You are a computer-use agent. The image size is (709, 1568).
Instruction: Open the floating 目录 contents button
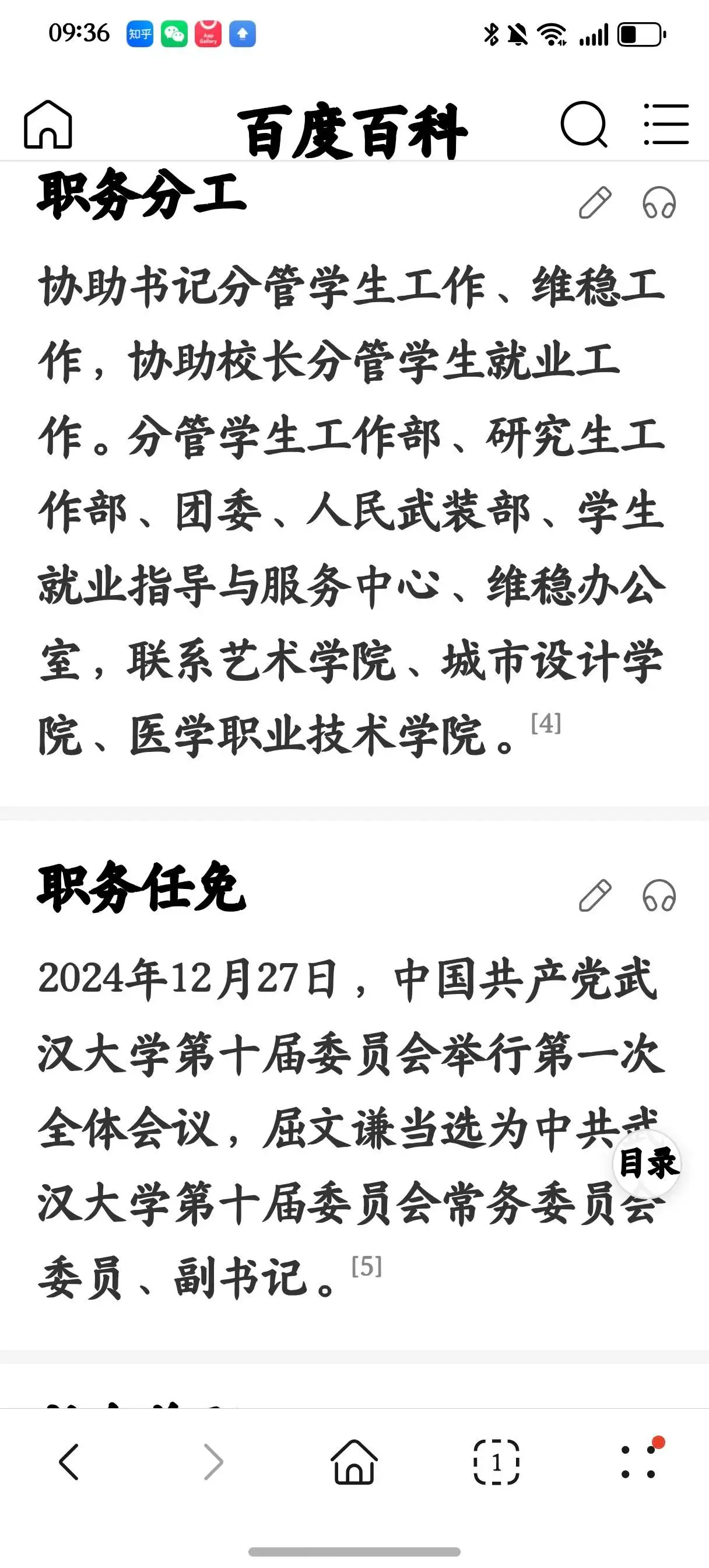[647, 1163]
